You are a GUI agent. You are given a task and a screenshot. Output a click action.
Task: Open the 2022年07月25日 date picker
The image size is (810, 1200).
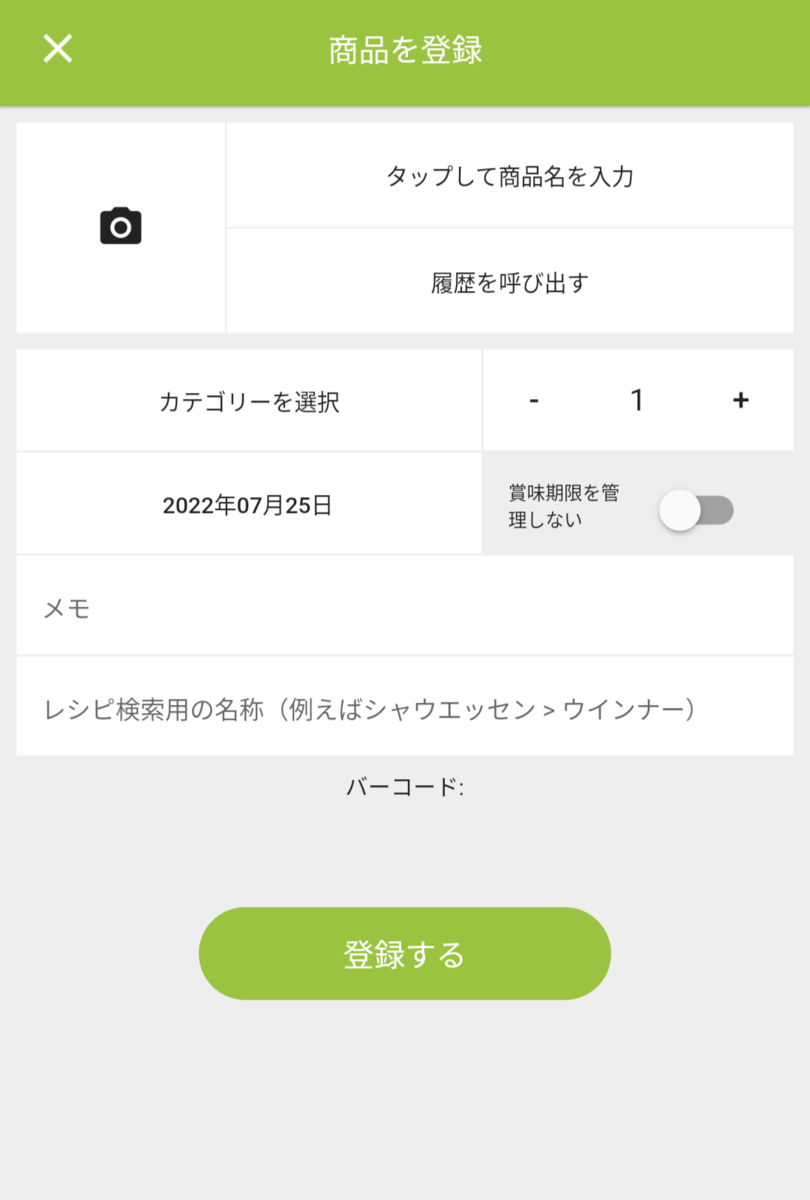(247, 505)
